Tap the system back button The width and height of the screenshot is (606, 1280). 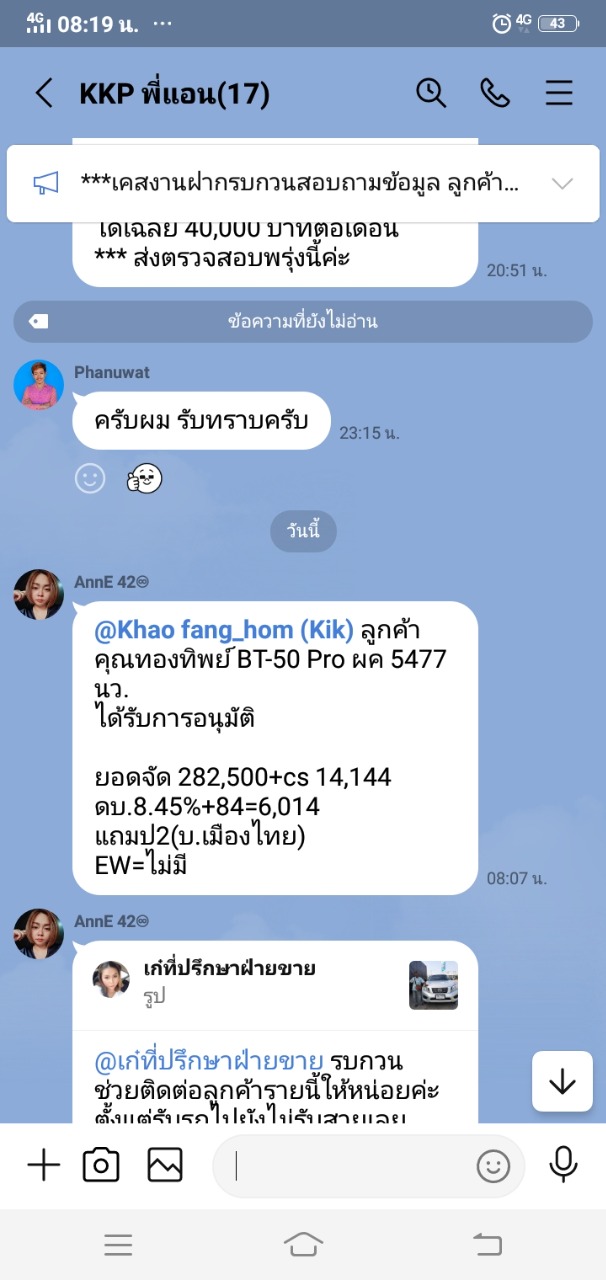click(x=487, y=1244)
